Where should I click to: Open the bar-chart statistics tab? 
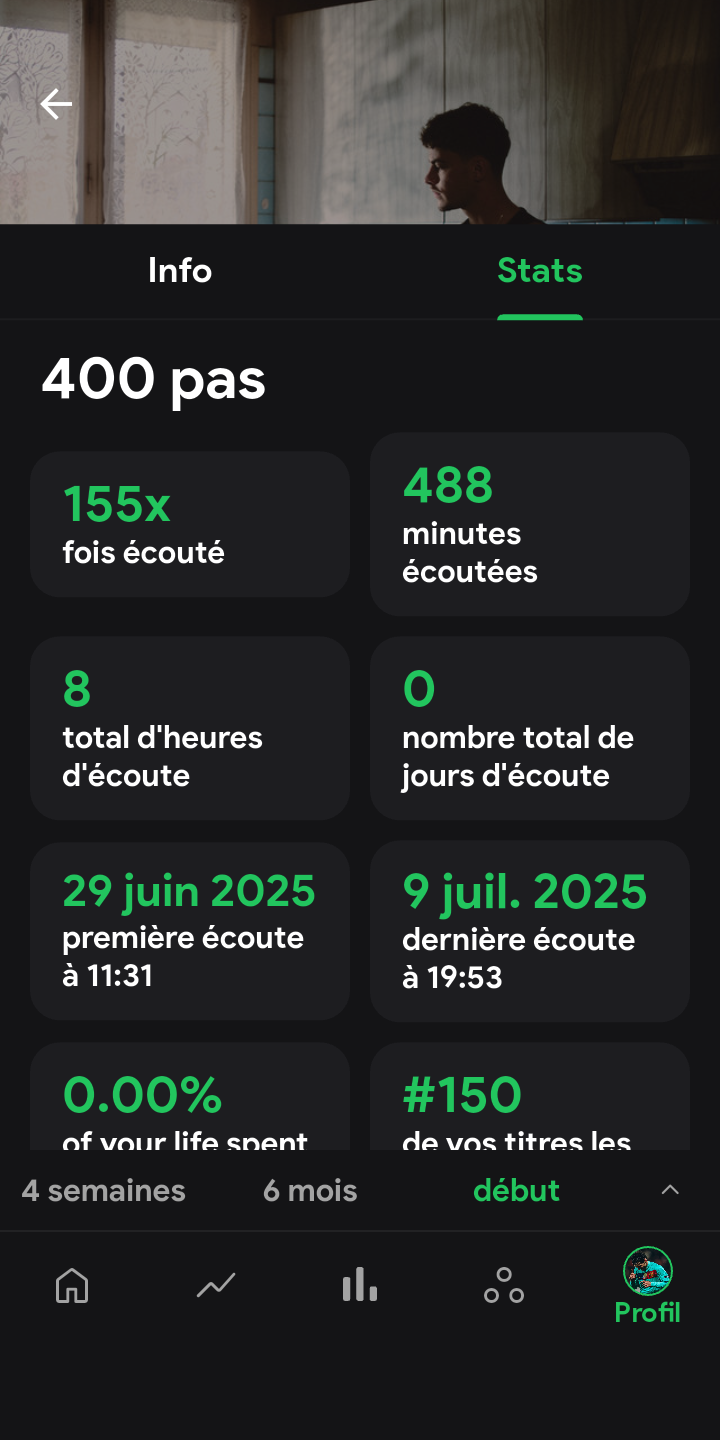click(x=360, y=1285)
